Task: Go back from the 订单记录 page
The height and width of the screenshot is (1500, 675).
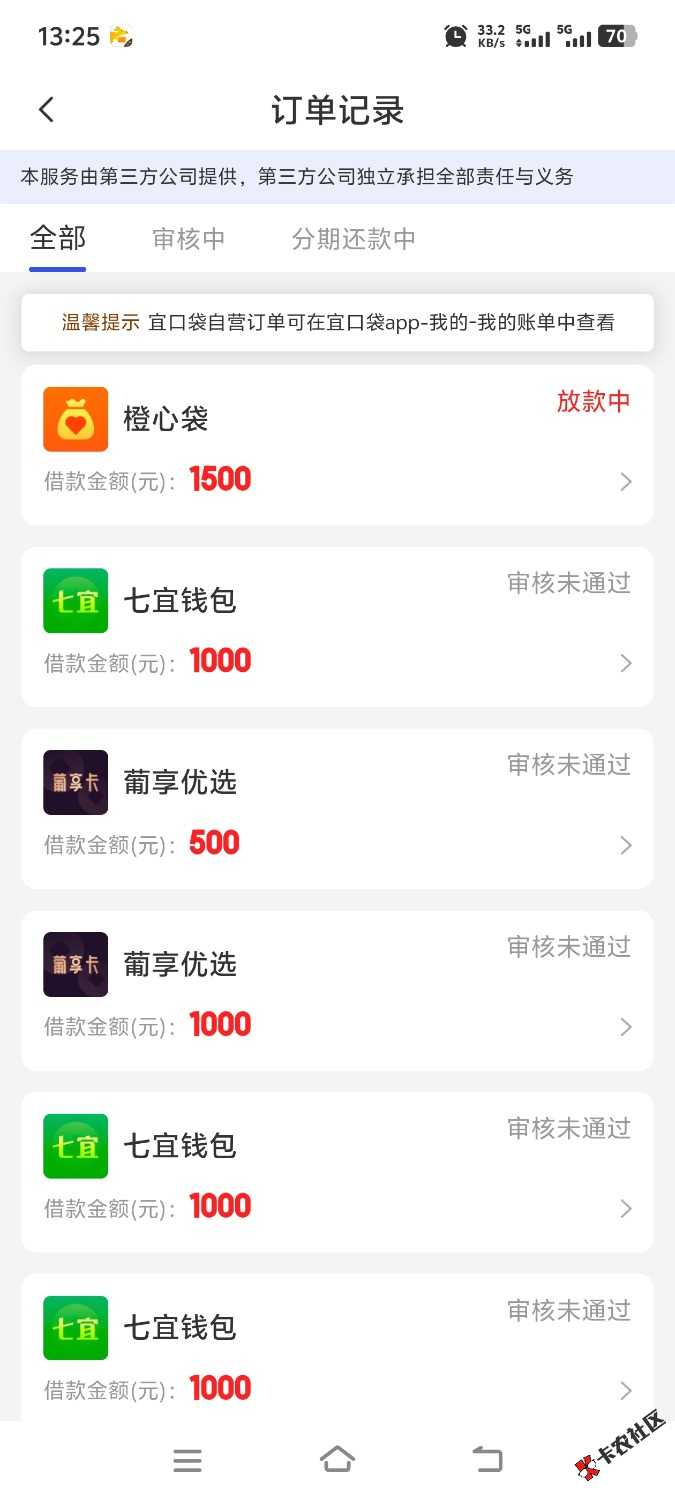Action: click(x=46, y=110)
